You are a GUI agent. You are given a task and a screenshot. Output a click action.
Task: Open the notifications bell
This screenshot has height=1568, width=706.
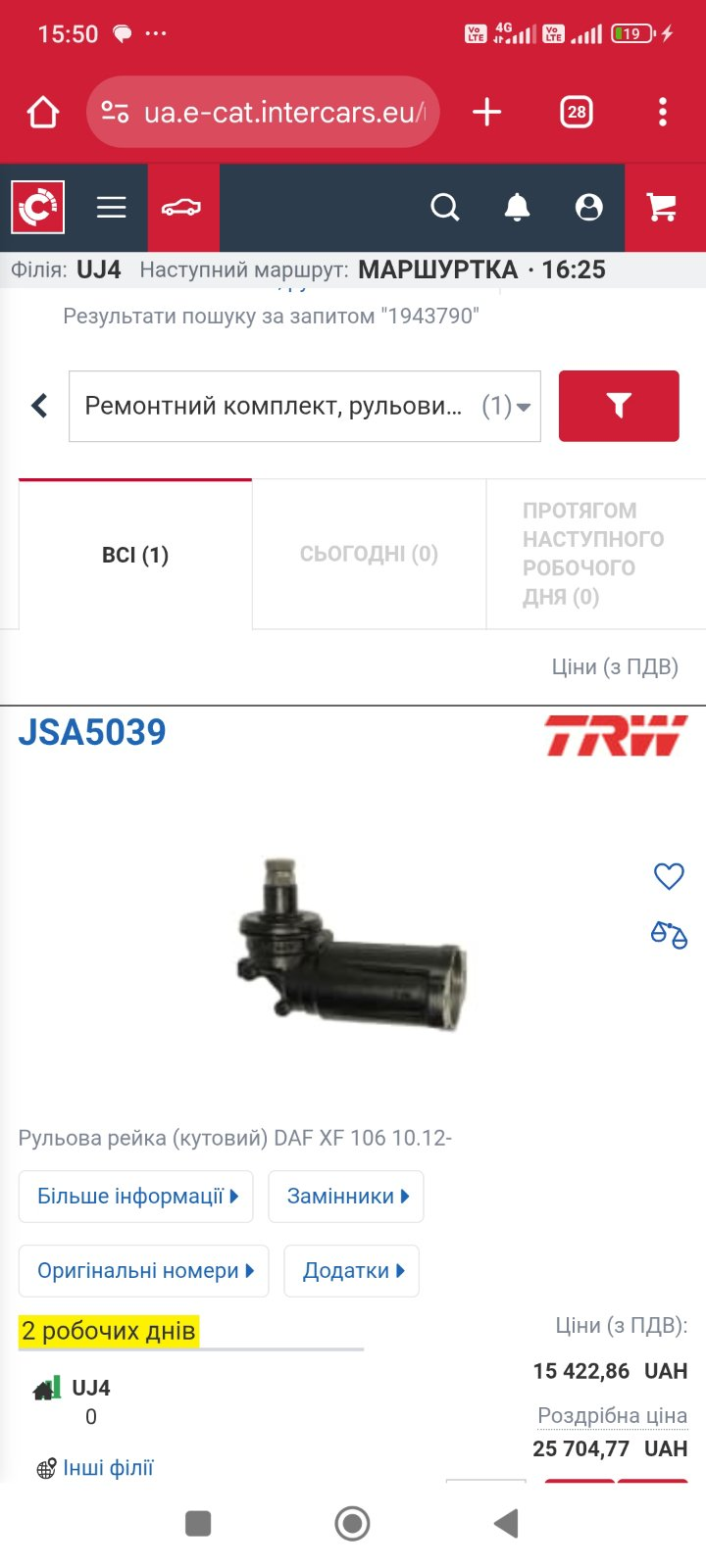(x=517, y=208)
